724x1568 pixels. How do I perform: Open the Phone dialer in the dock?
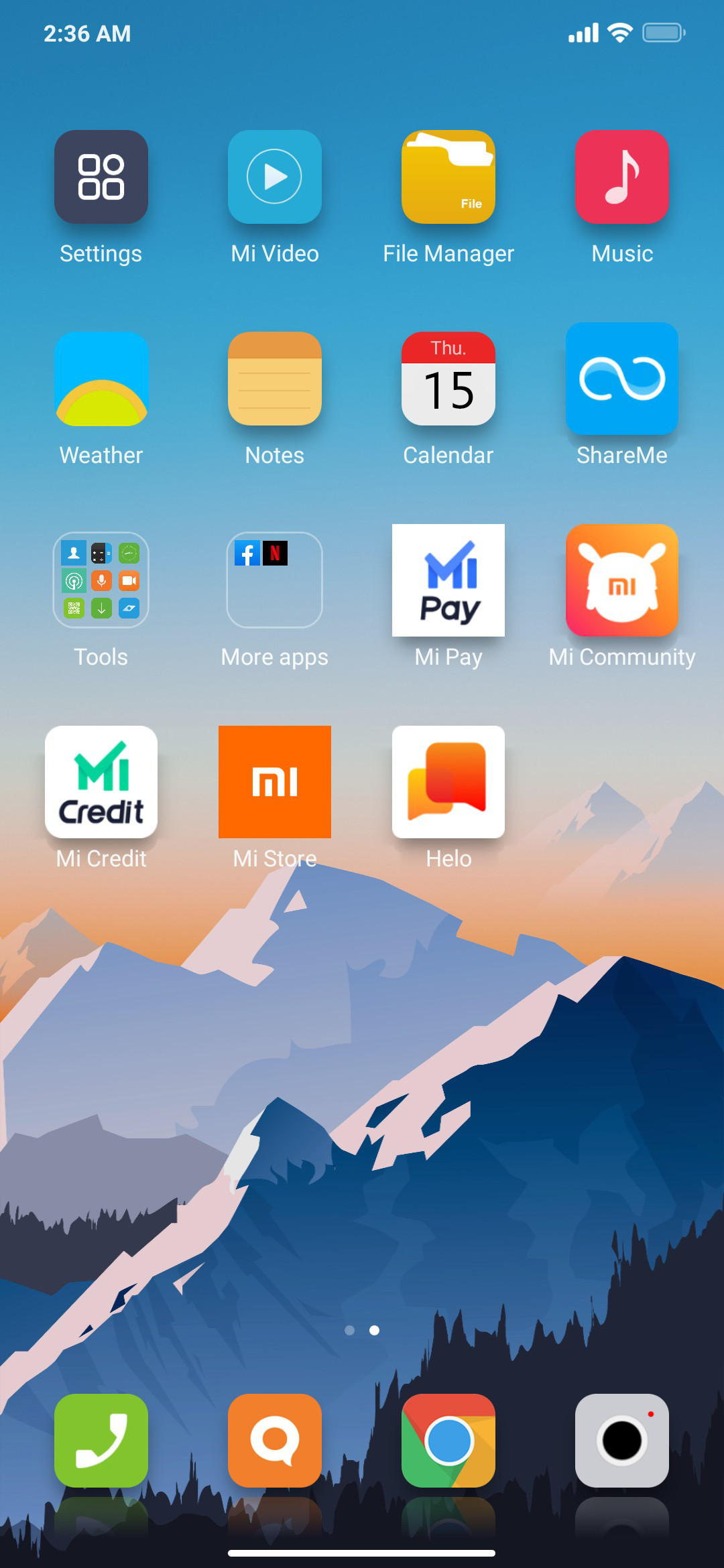click(101, 1441)
